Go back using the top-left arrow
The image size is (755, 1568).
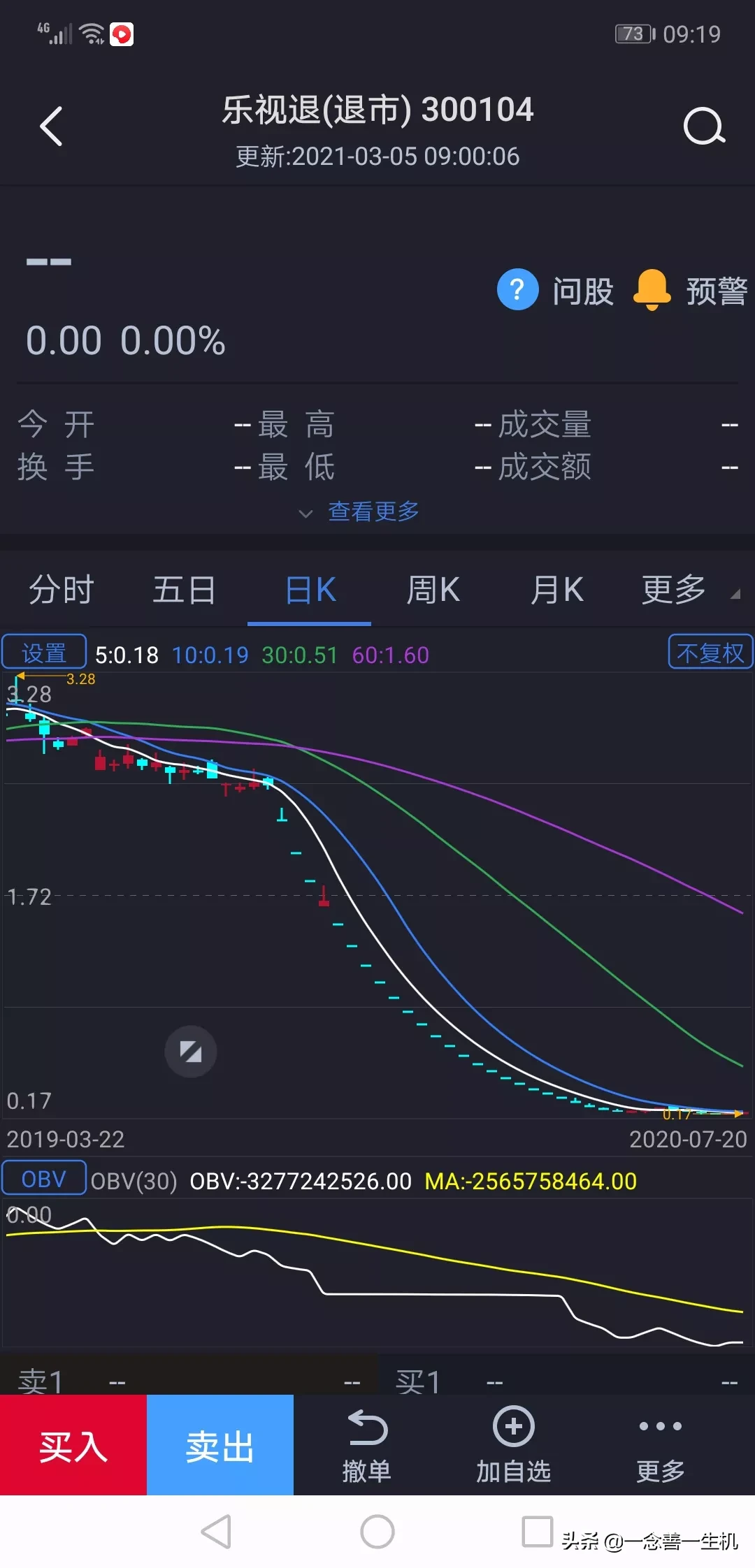click(x=52, y=126)
